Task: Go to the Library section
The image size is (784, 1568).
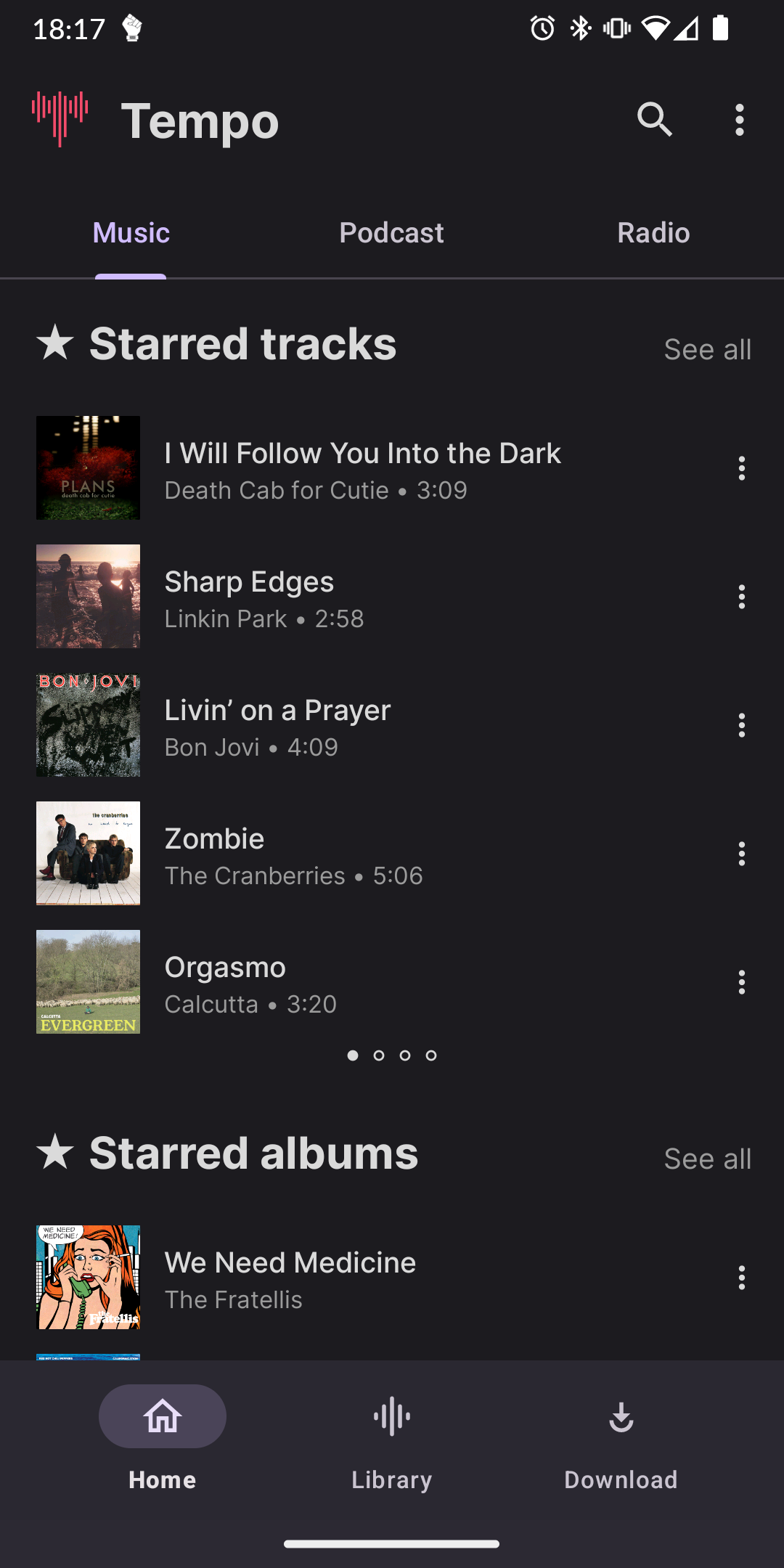Action: point(391,1439)
